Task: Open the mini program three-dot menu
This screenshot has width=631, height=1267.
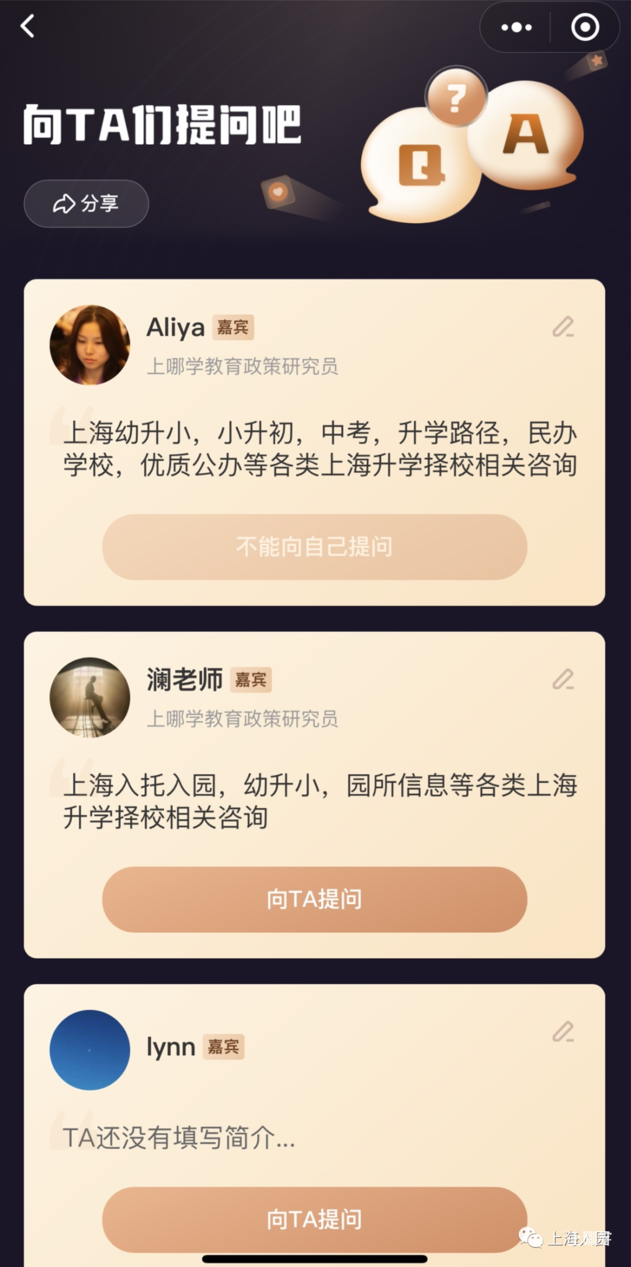Action: pyautogui.click(x=516, y=27)
